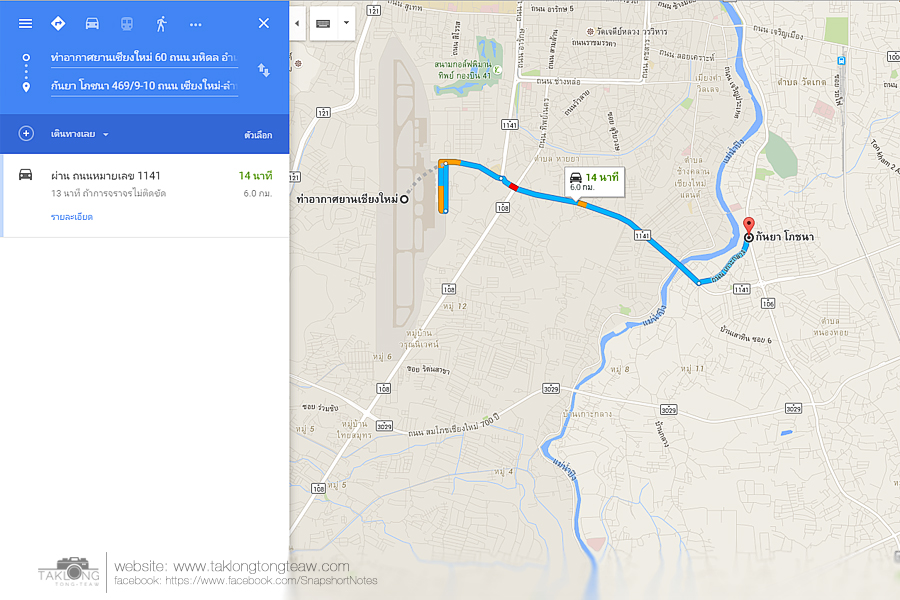Add another destination with the plus icon
Image resolution: width=900 pixels, height=600 pixels.
tap(26, 133)
